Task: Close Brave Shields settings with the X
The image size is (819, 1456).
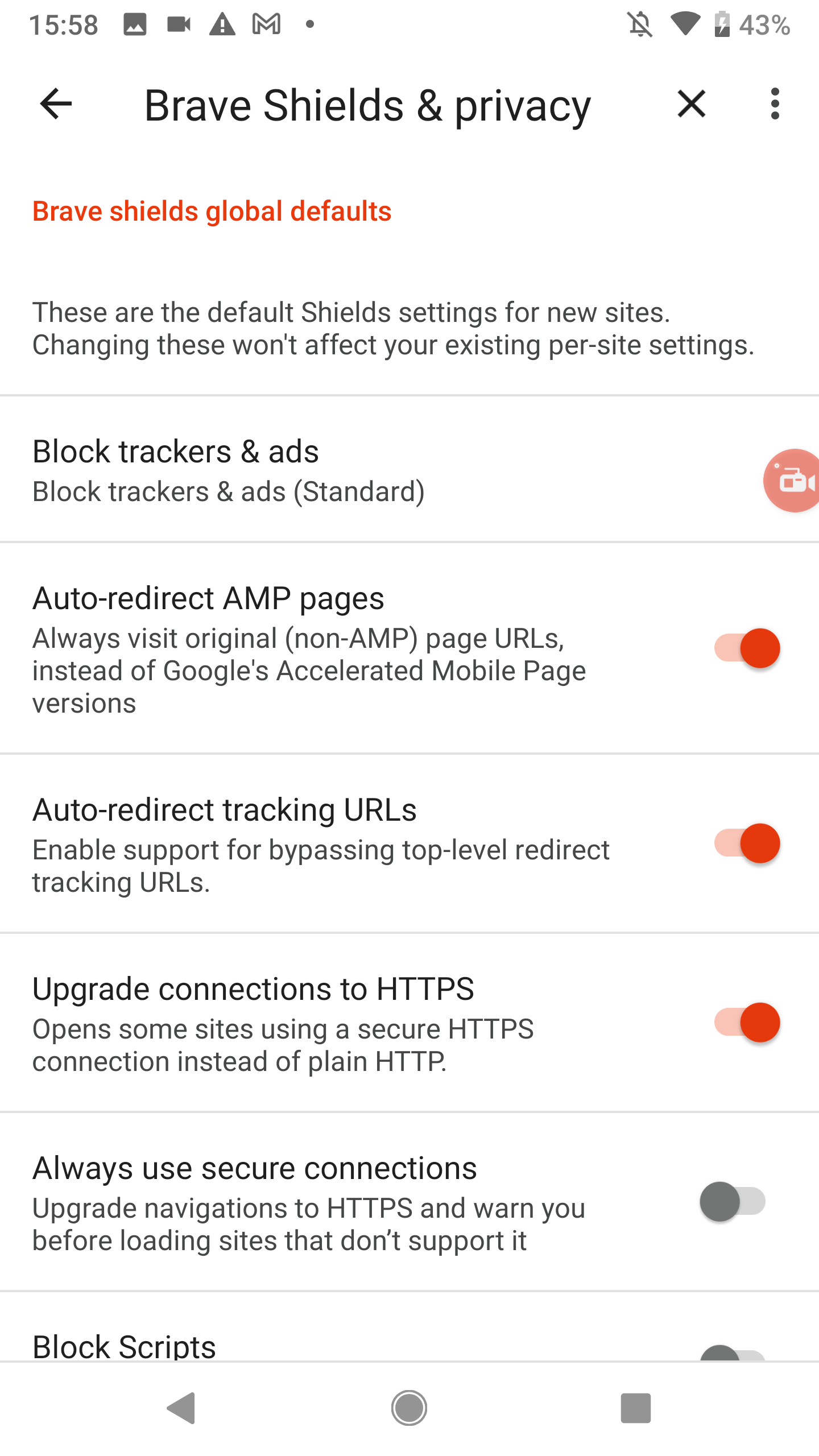Action: click(690, 104)
